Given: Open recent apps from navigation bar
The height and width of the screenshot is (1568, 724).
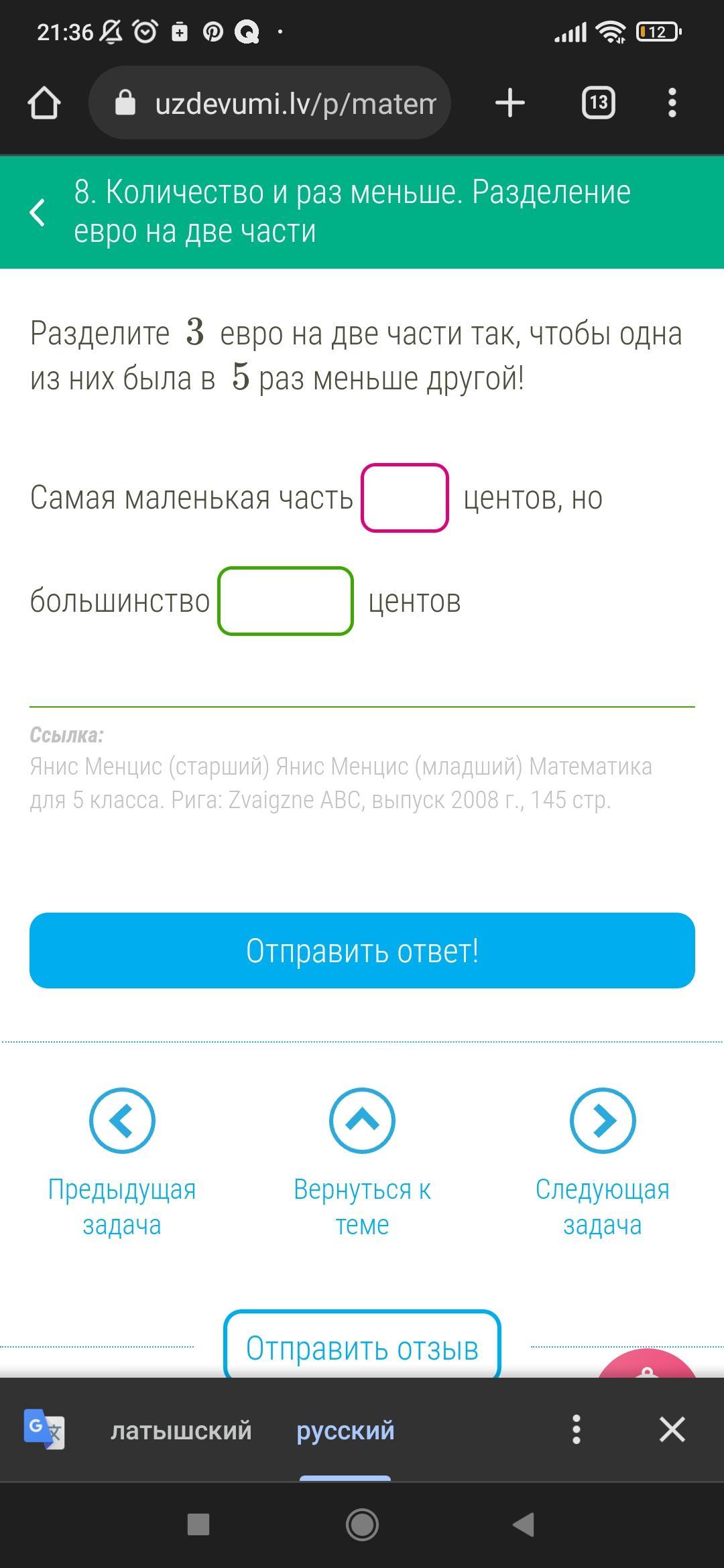Looking at the screenshot, I should tap(198, 1525).
